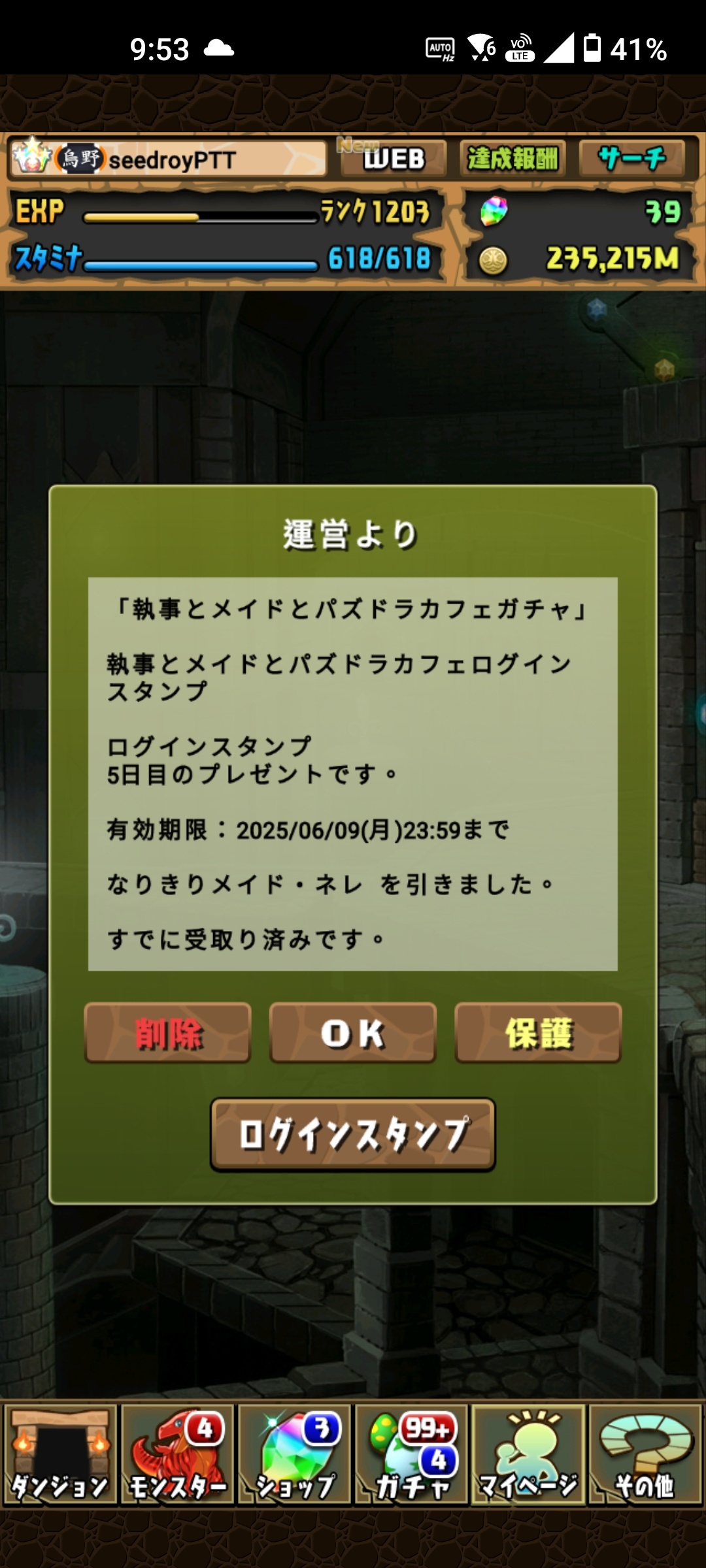This screenshot has height=1568, width=706.
Task: Protect this mail with 保護
Action: pyautogui.click(x=538, y=1034)
